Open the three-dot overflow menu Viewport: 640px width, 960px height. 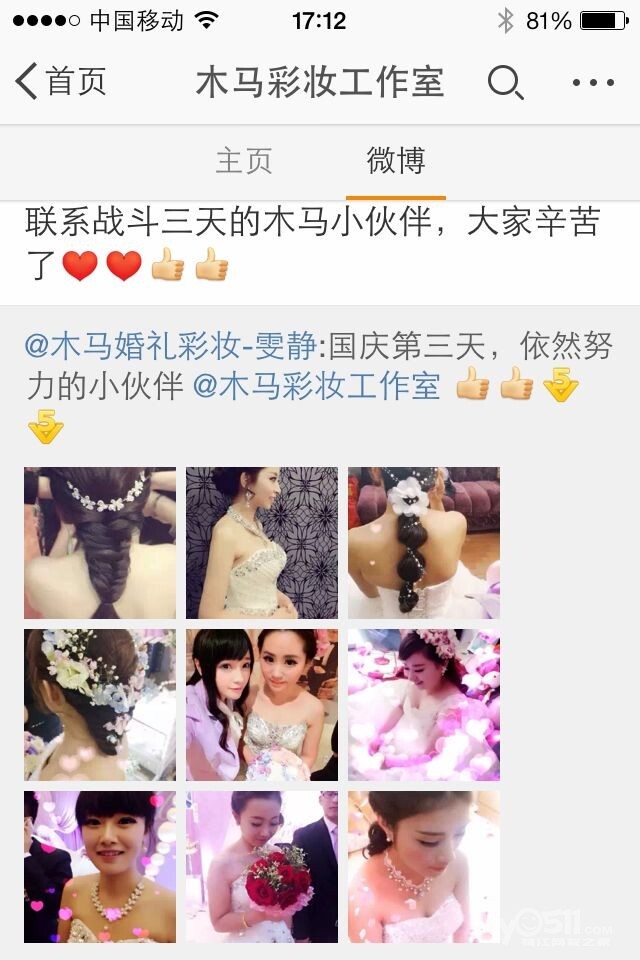pos(593,83)
